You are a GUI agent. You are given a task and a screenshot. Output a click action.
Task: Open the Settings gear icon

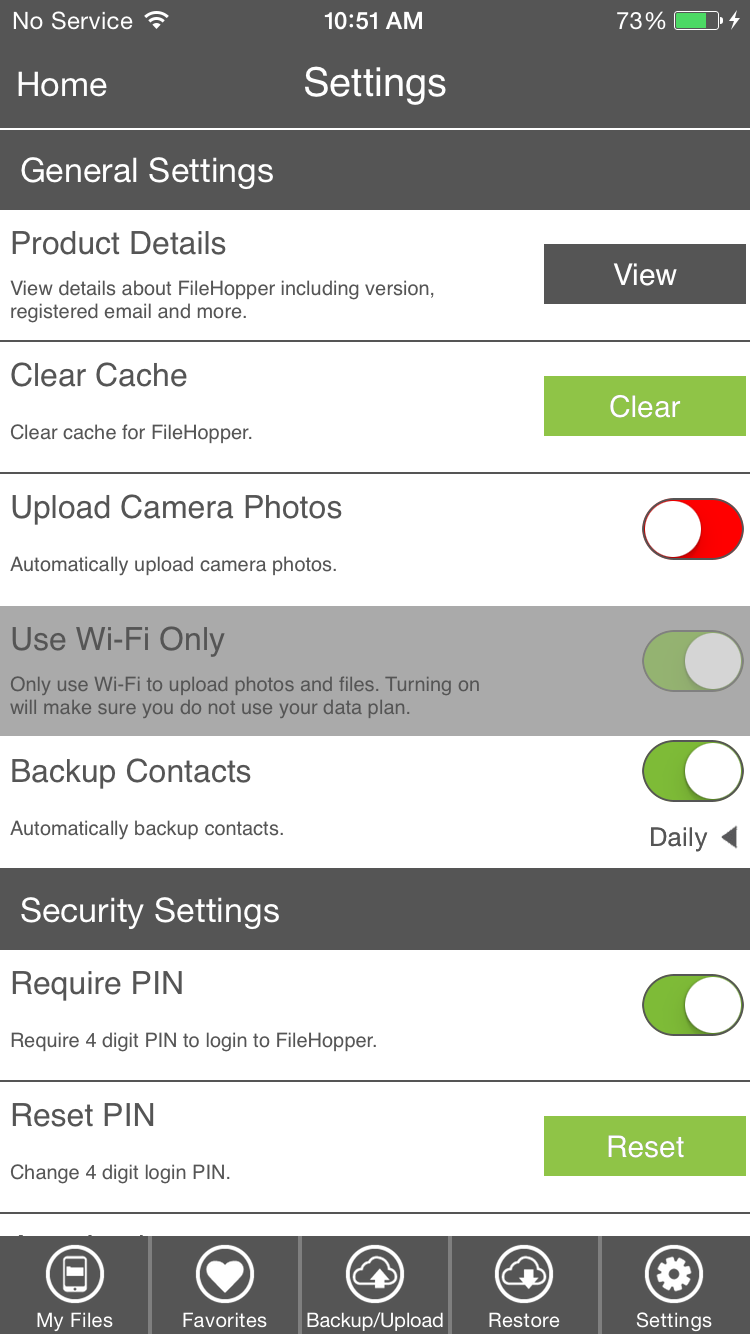pos(673,1273)
